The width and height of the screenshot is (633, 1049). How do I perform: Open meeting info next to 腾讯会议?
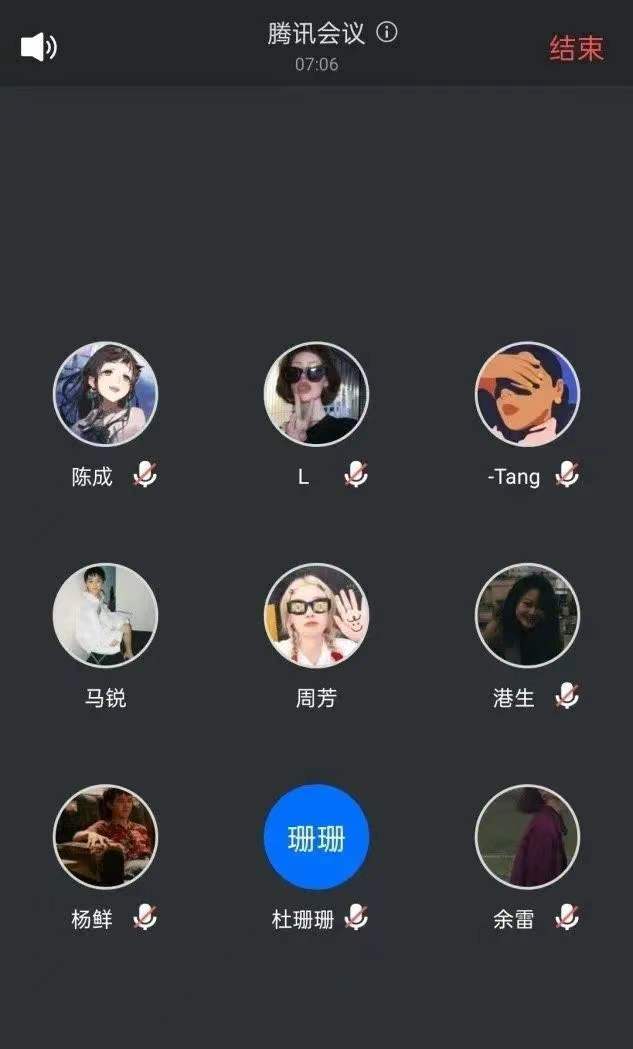[386, 33]
